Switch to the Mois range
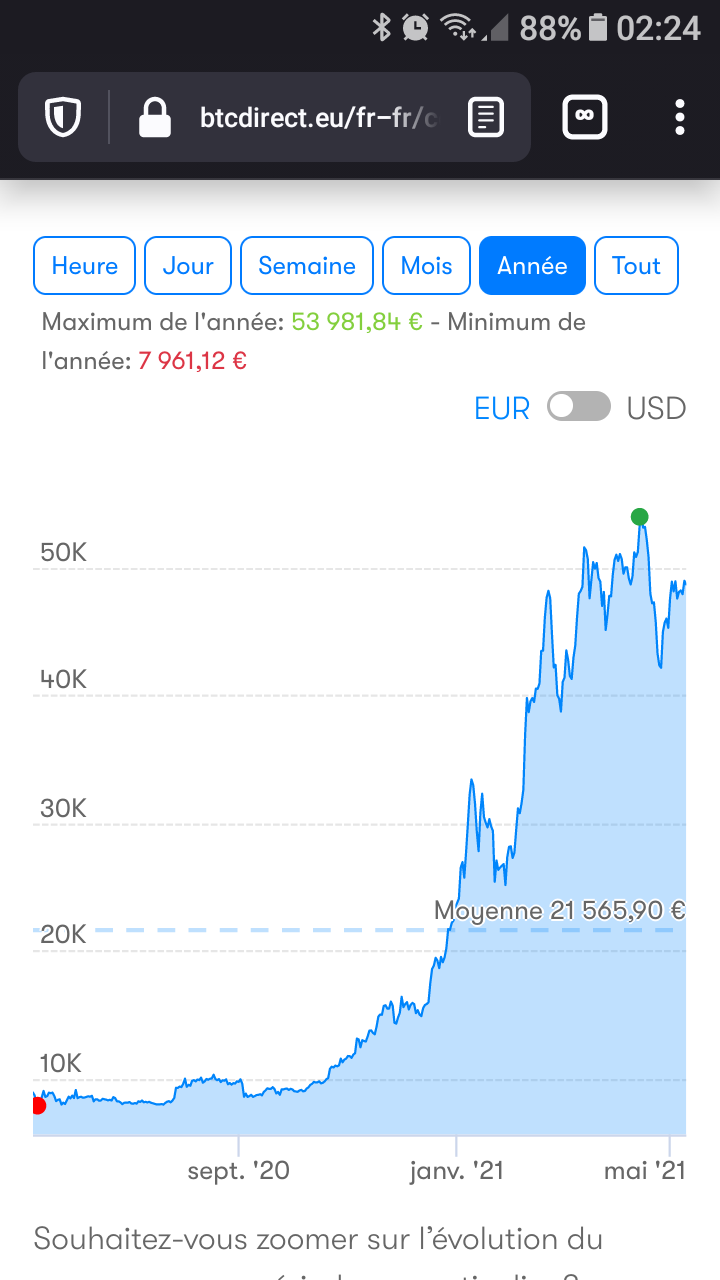The width and height of the screenshot is (720, 1280). [427, 266]
